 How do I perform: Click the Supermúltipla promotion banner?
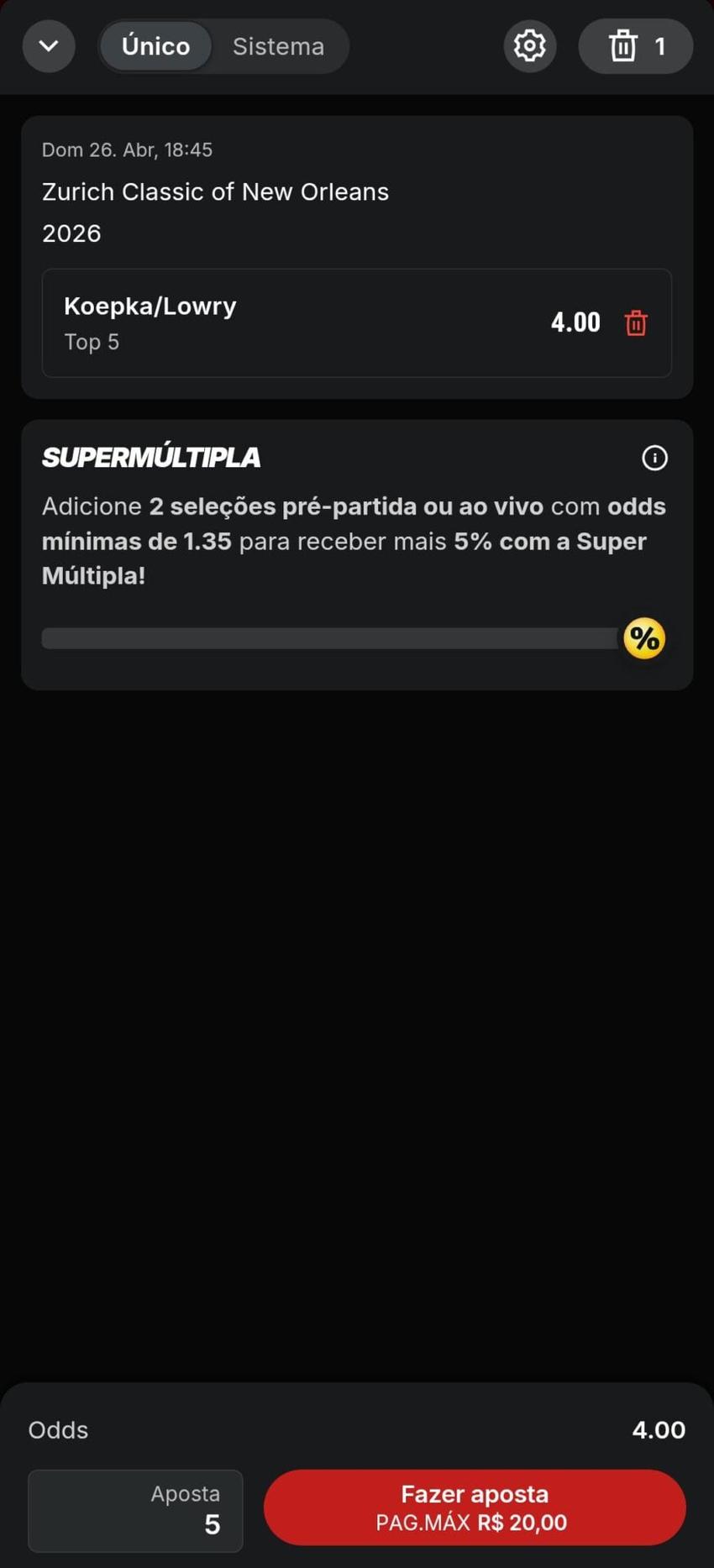point(356,554)
